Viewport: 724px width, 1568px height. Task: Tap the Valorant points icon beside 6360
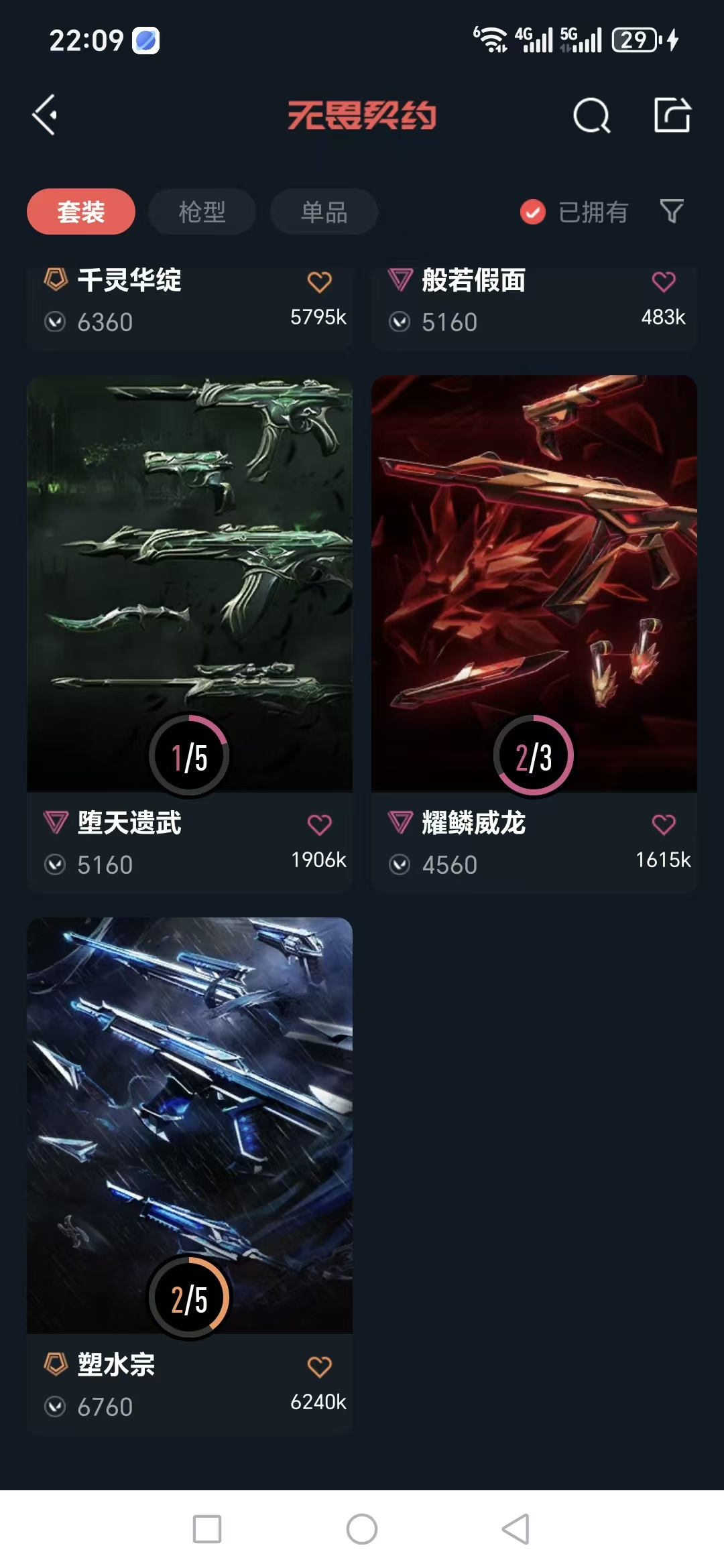56,322
